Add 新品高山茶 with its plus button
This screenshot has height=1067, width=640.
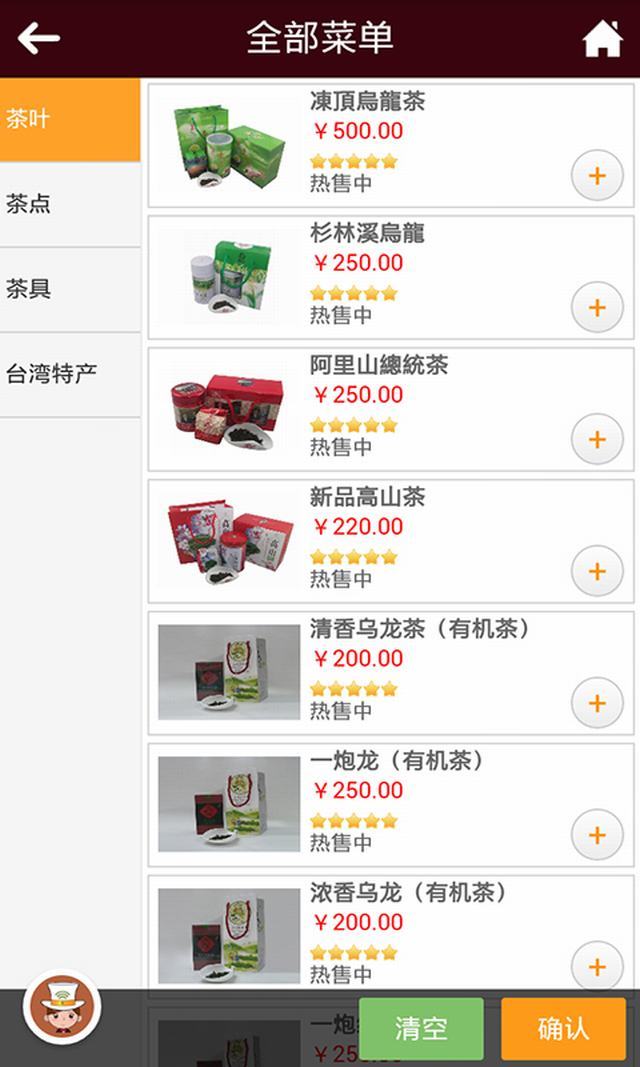click(x=597, y=571)
